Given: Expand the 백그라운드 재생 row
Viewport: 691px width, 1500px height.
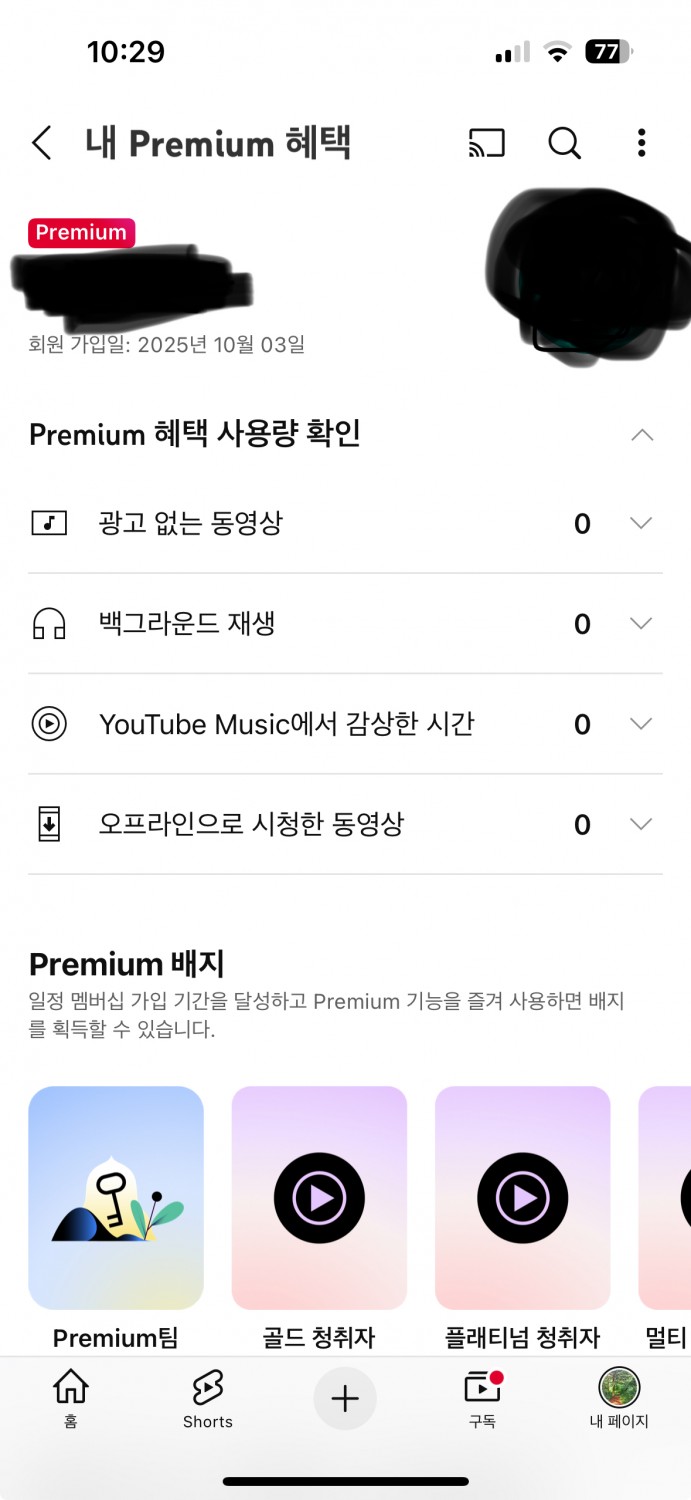Looking at the screenshot, I should [641, 624].
